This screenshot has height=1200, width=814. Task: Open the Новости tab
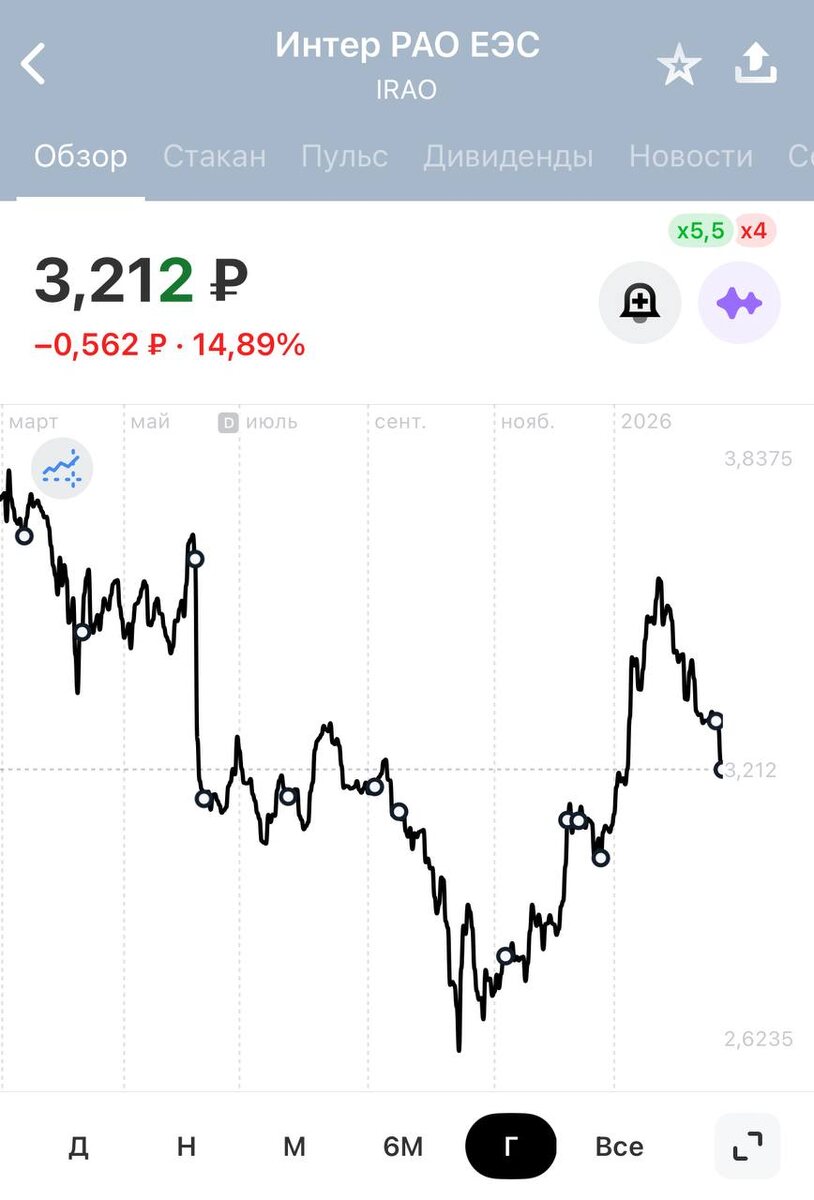(x=690, y=157)
